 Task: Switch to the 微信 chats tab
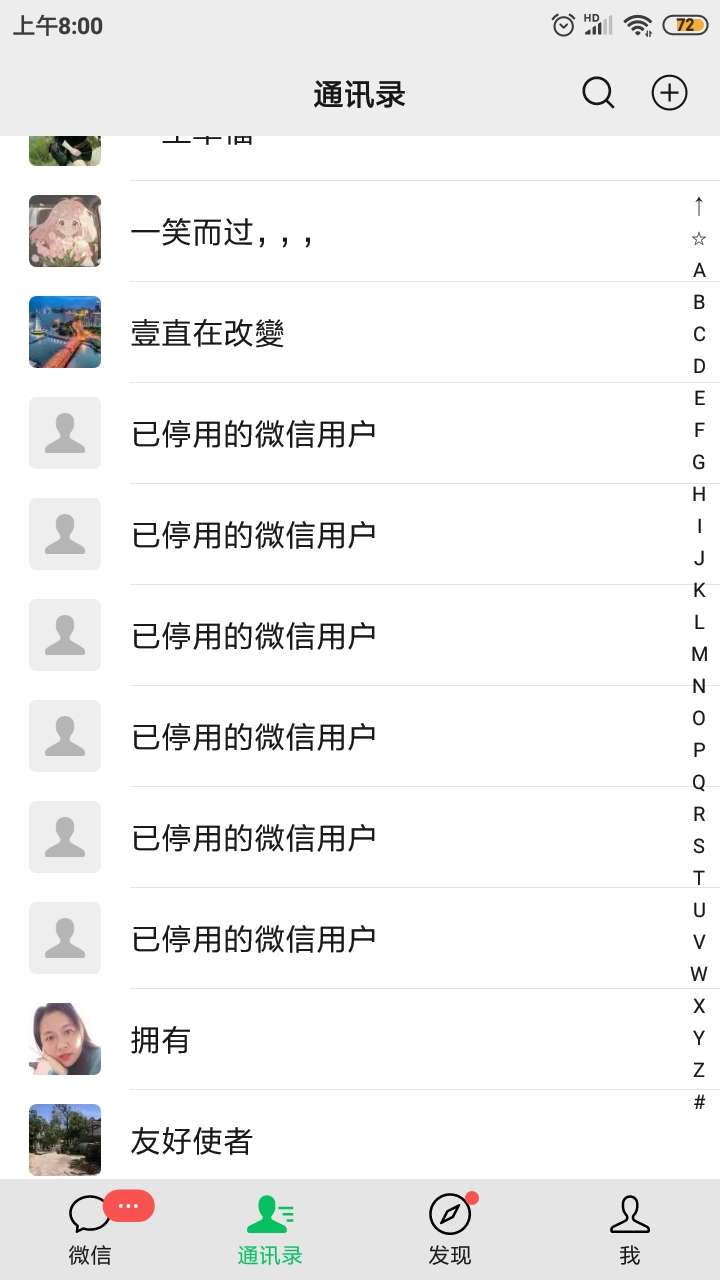(x=90, y=1229)
